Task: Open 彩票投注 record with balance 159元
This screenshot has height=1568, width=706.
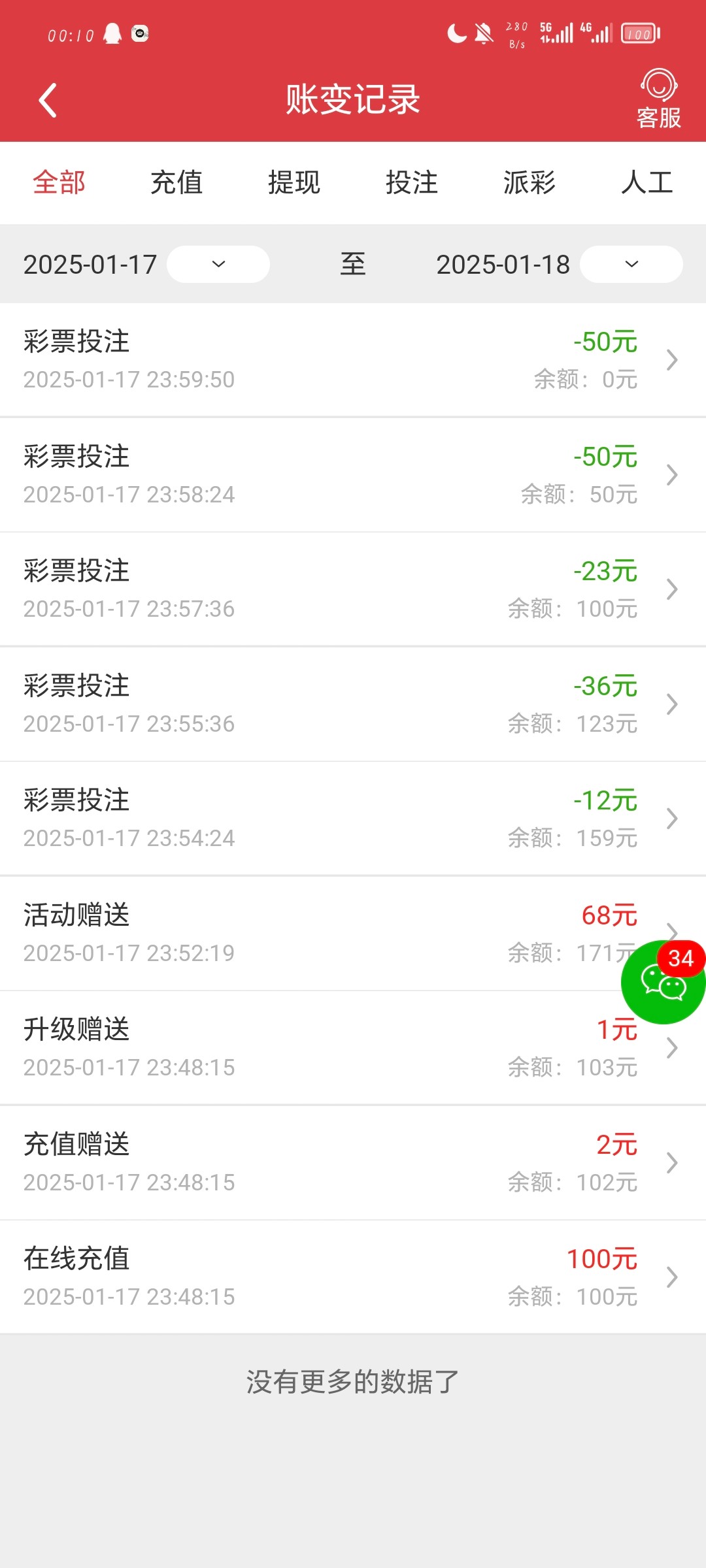Action: click(x=353, y=819)
